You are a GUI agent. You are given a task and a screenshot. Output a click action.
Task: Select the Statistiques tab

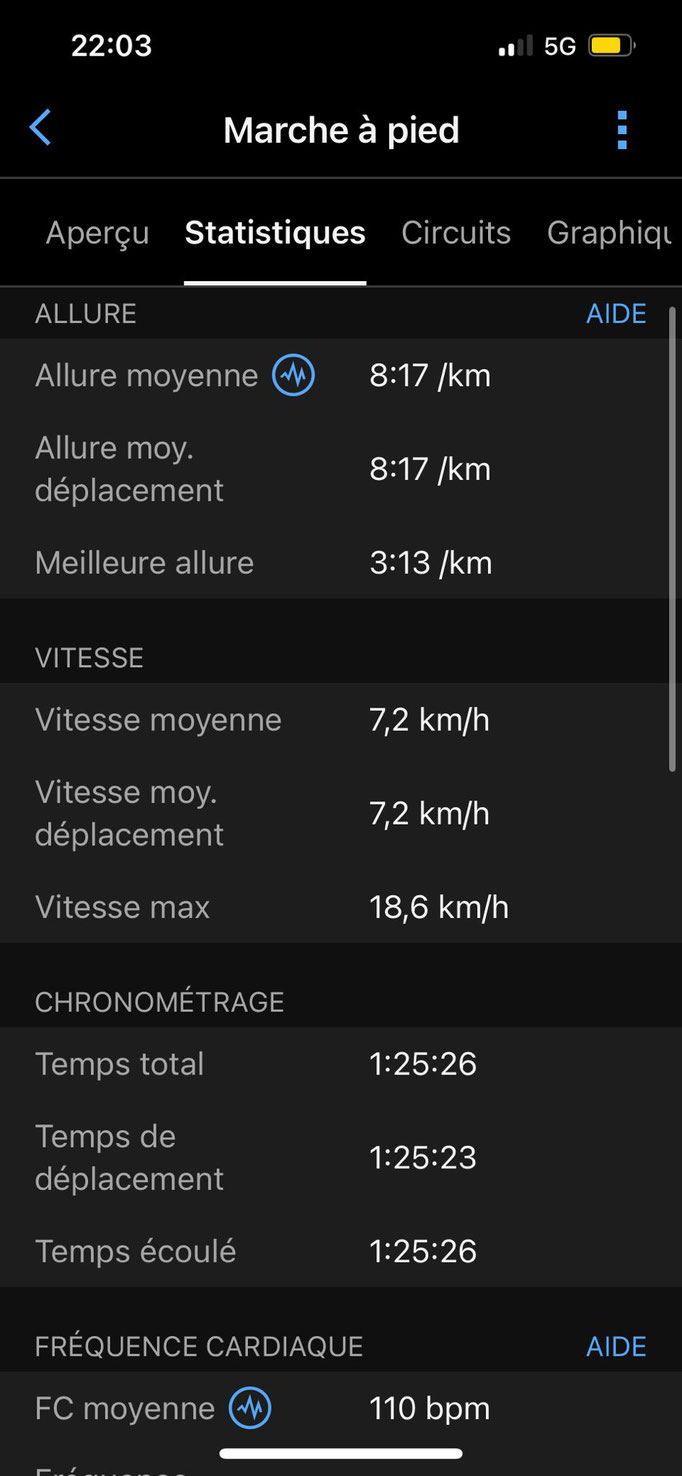point(275,233)
